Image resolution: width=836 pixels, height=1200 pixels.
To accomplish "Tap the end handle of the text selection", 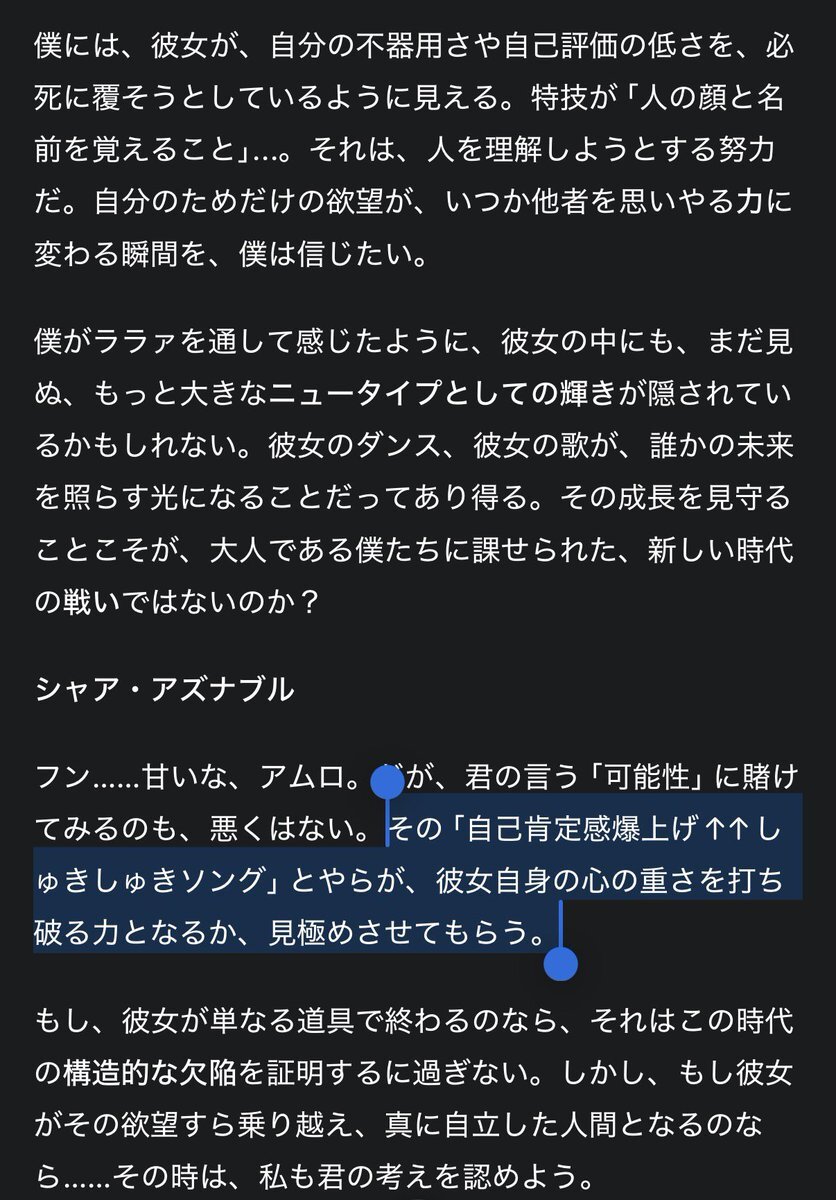I will coord(561,963).
